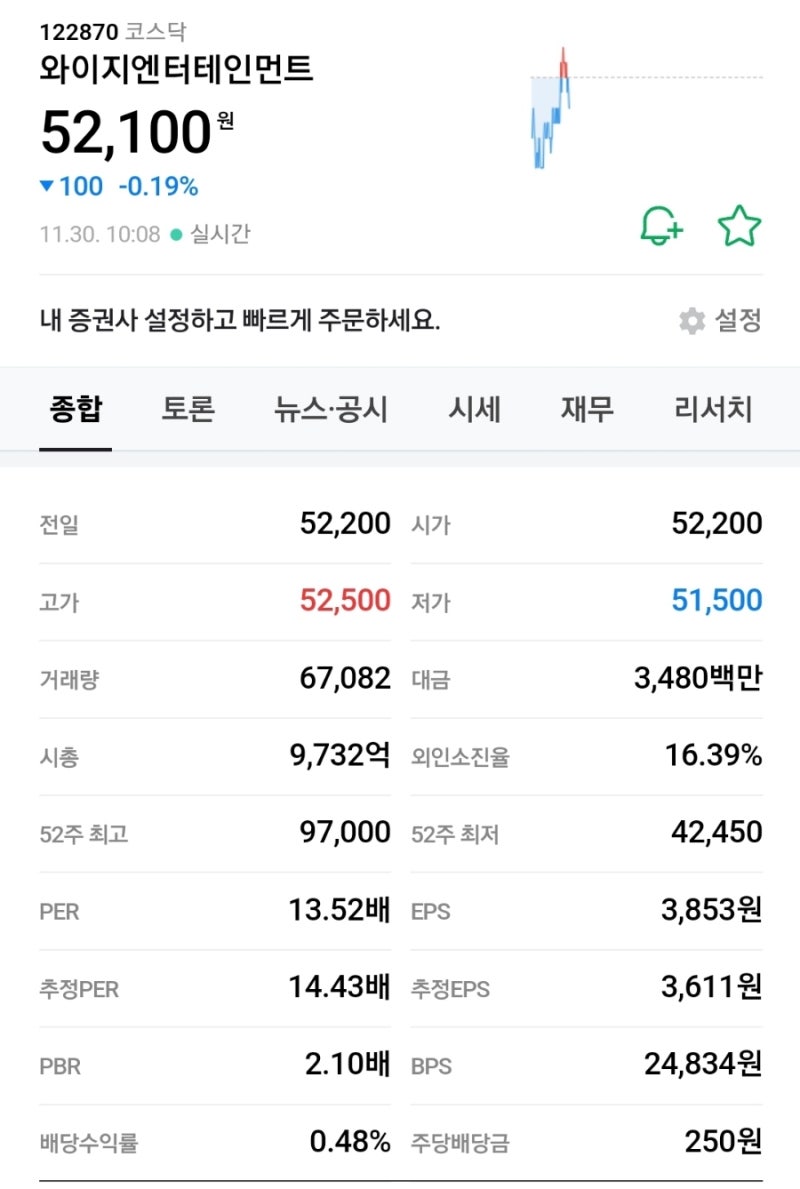Switch to the 토론 discussion tab
Image resolution: width=800 pixels, height=1189 pixels.
188,410
